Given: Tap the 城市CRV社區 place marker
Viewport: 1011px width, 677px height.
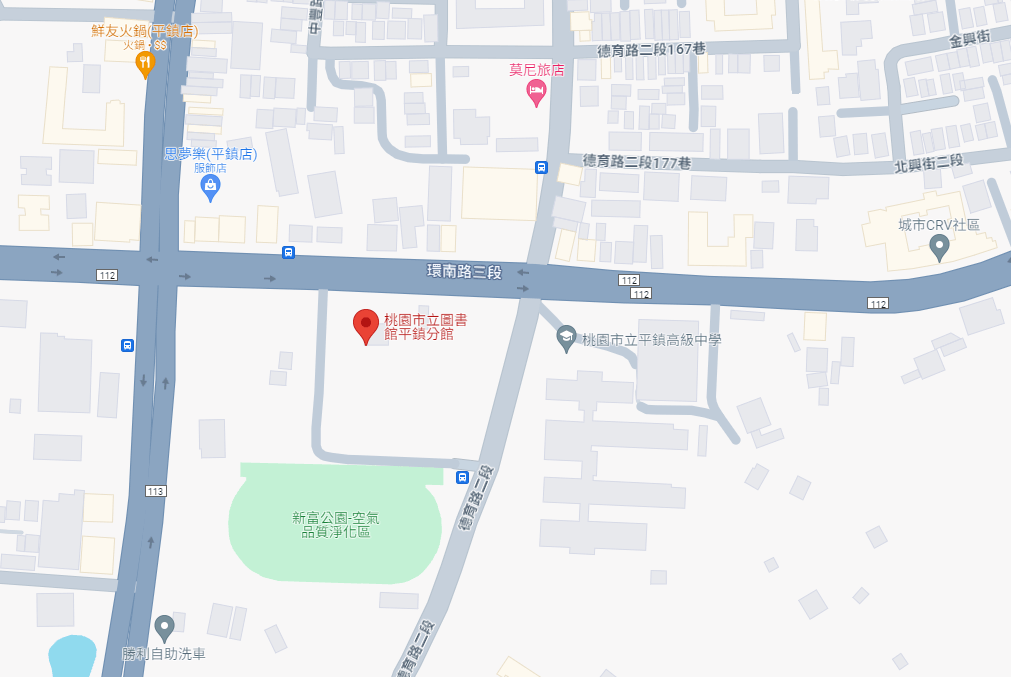Looking at the screenshot, I should click(938, 246).
